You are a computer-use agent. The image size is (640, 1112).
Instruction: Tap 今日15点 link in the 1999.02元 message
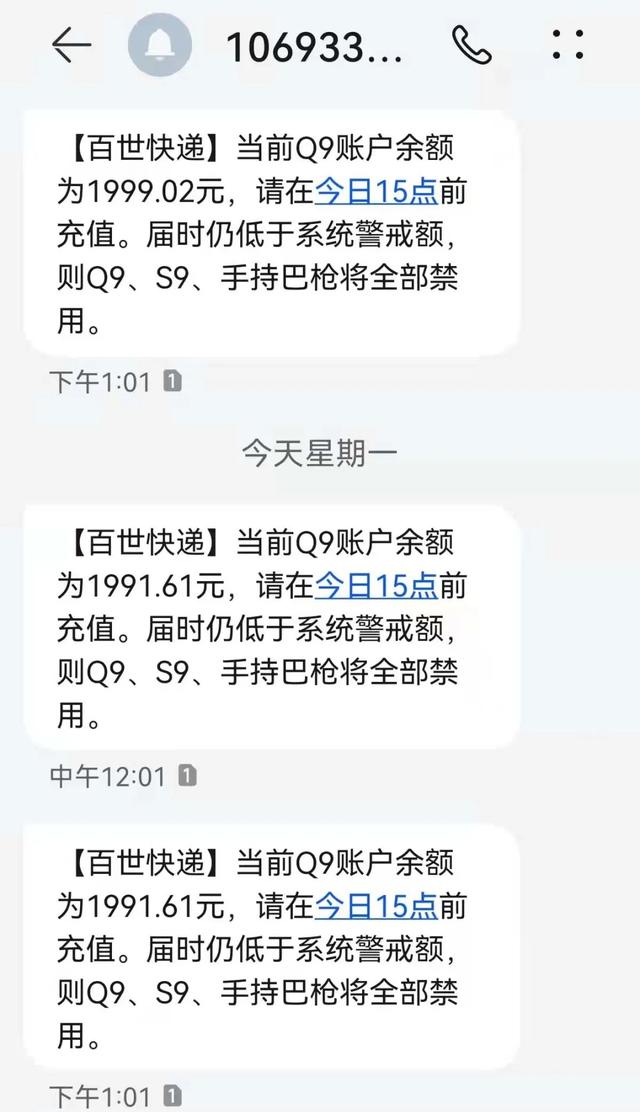(x=377, y=190)
